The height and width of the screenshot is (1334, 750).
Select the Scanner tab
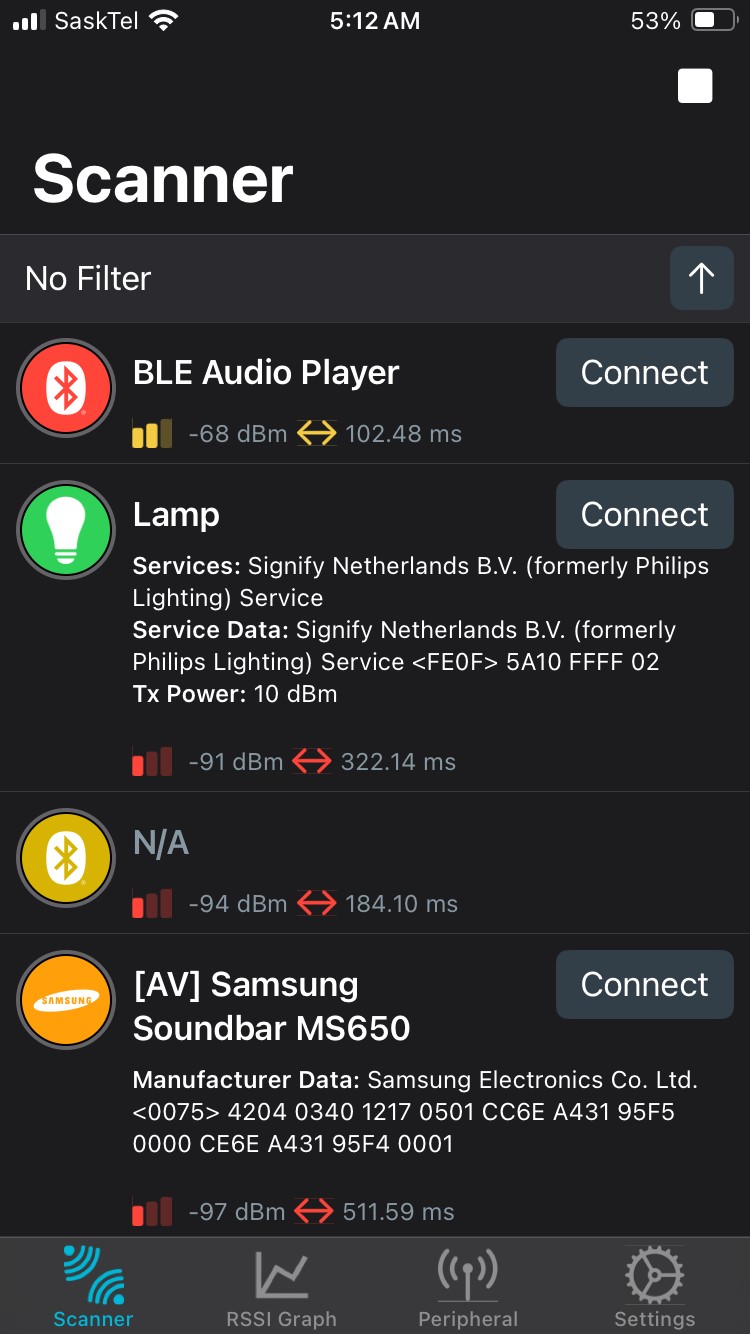[93, 1288]
